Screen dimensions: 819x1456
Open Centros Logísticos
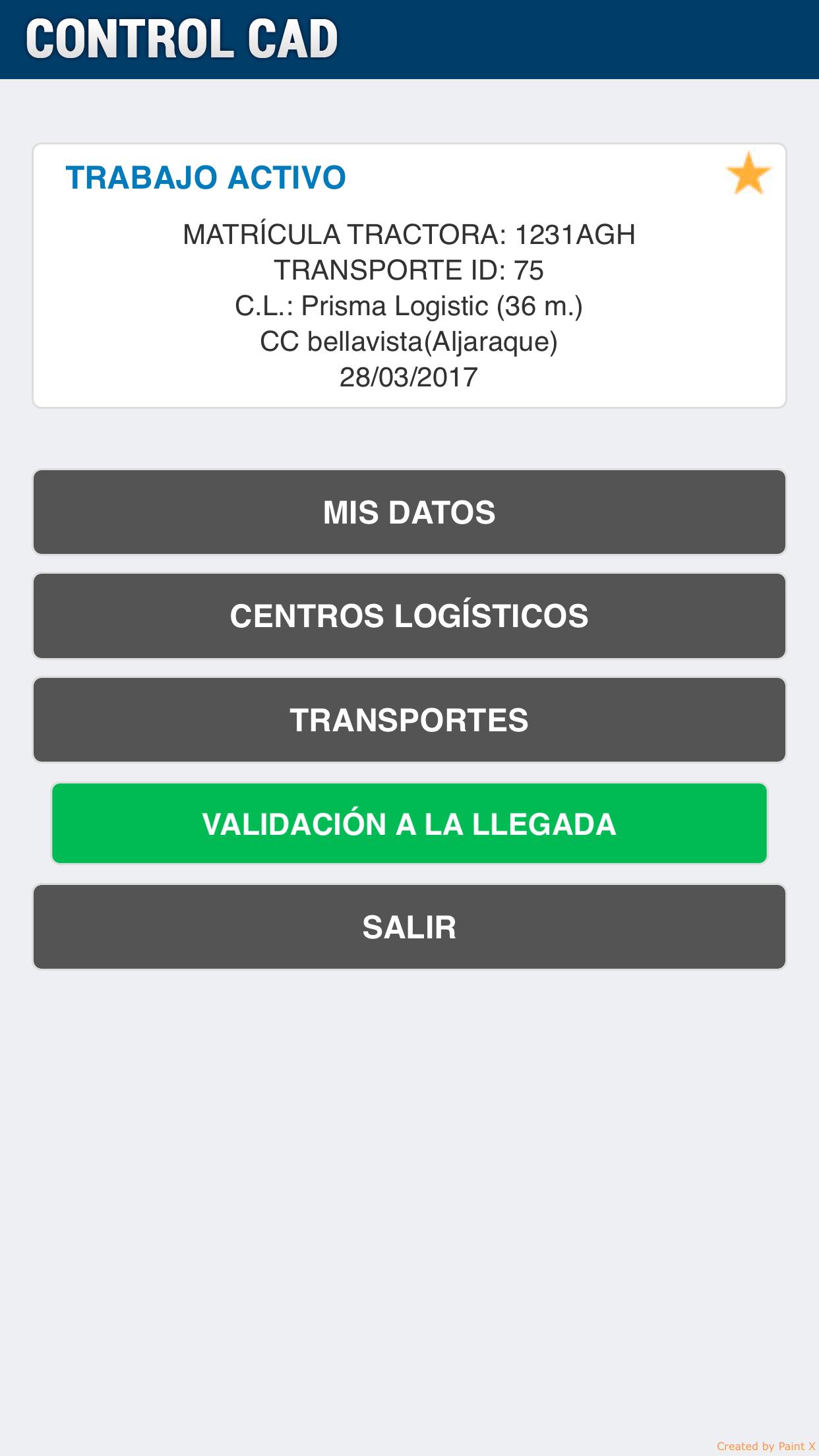coord(409,616)
